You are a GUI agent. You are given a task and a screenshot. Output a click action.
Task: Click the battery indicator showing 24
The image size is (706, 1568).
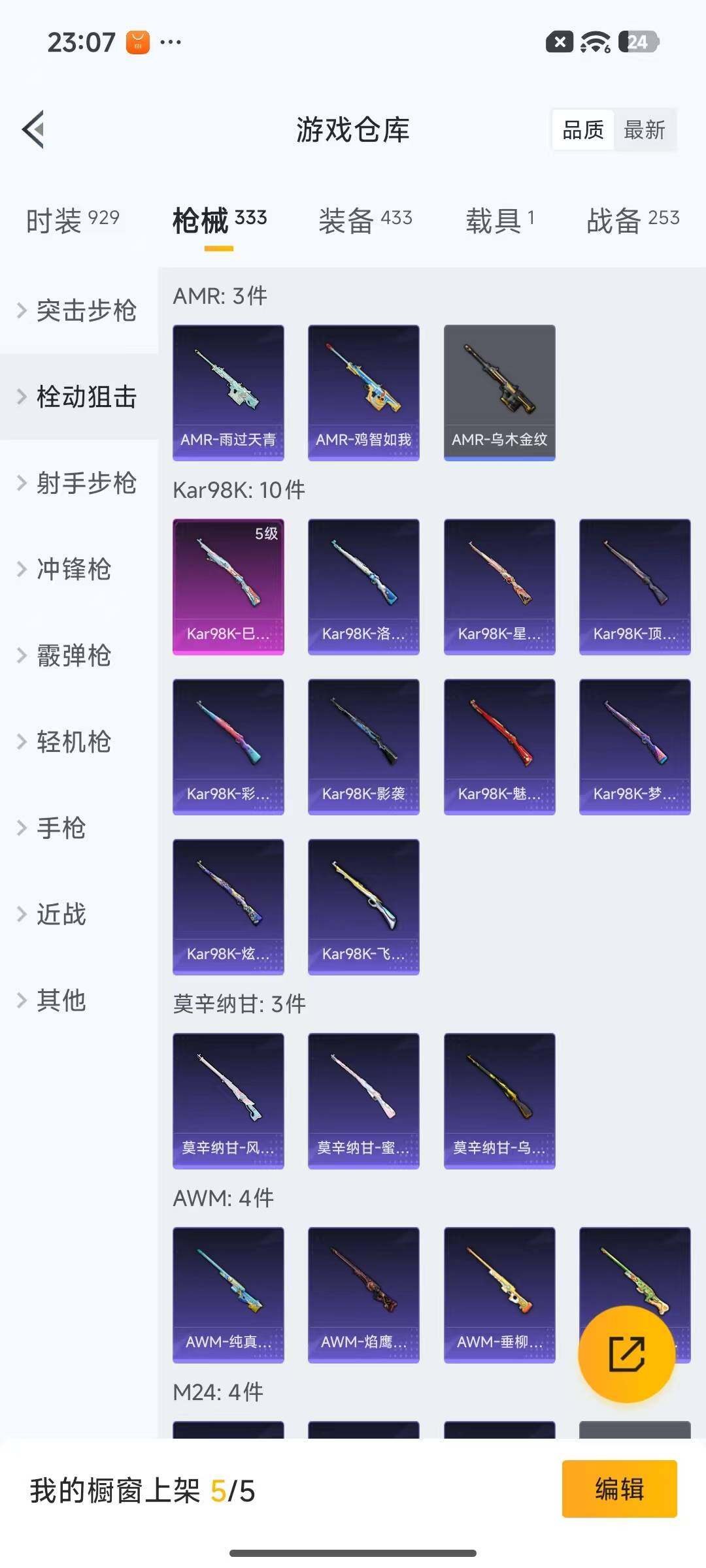coord(637,42)
